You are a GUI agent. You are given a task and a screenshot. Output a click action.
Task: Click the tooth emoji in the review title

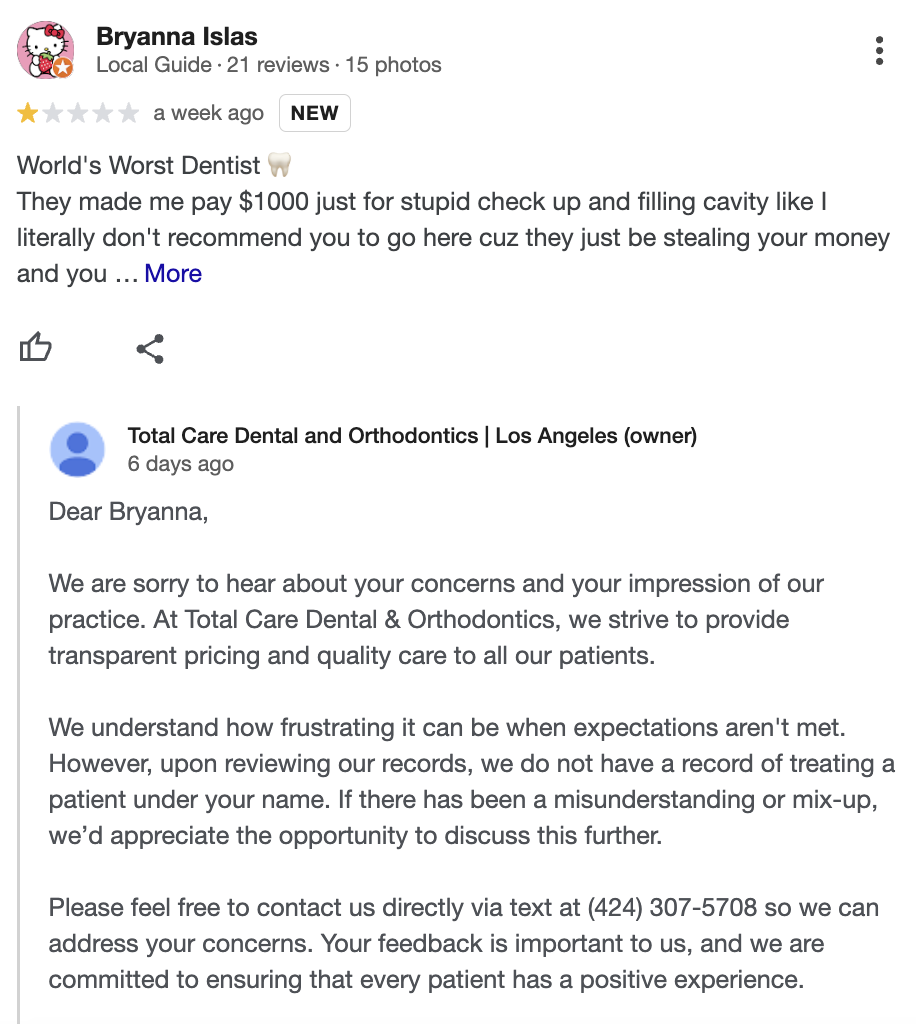(x=277, y=164)
